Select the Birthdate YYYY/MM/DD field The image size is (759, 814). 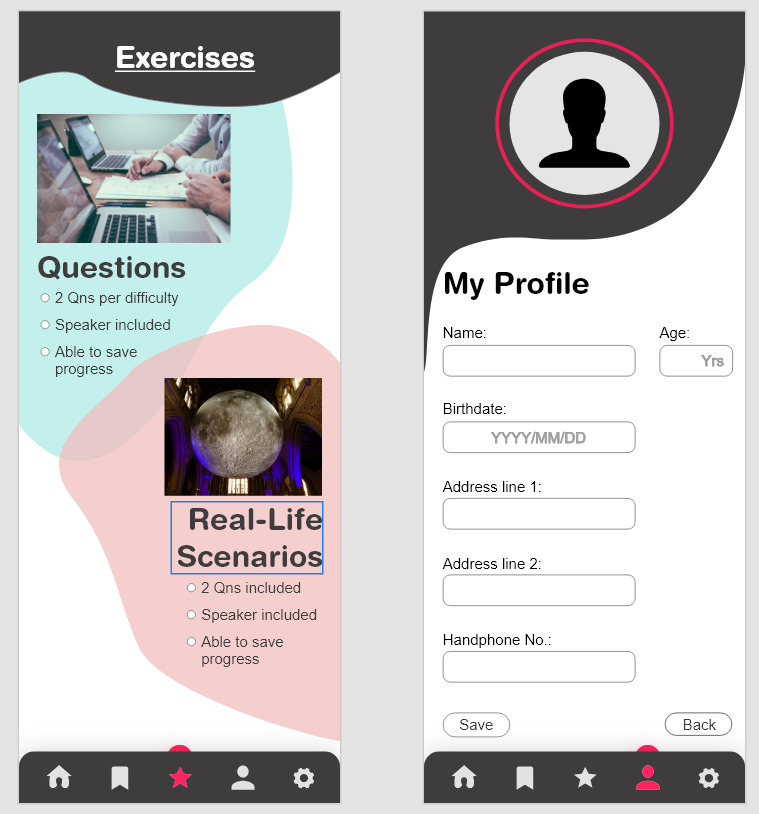(x=538, y=437)
